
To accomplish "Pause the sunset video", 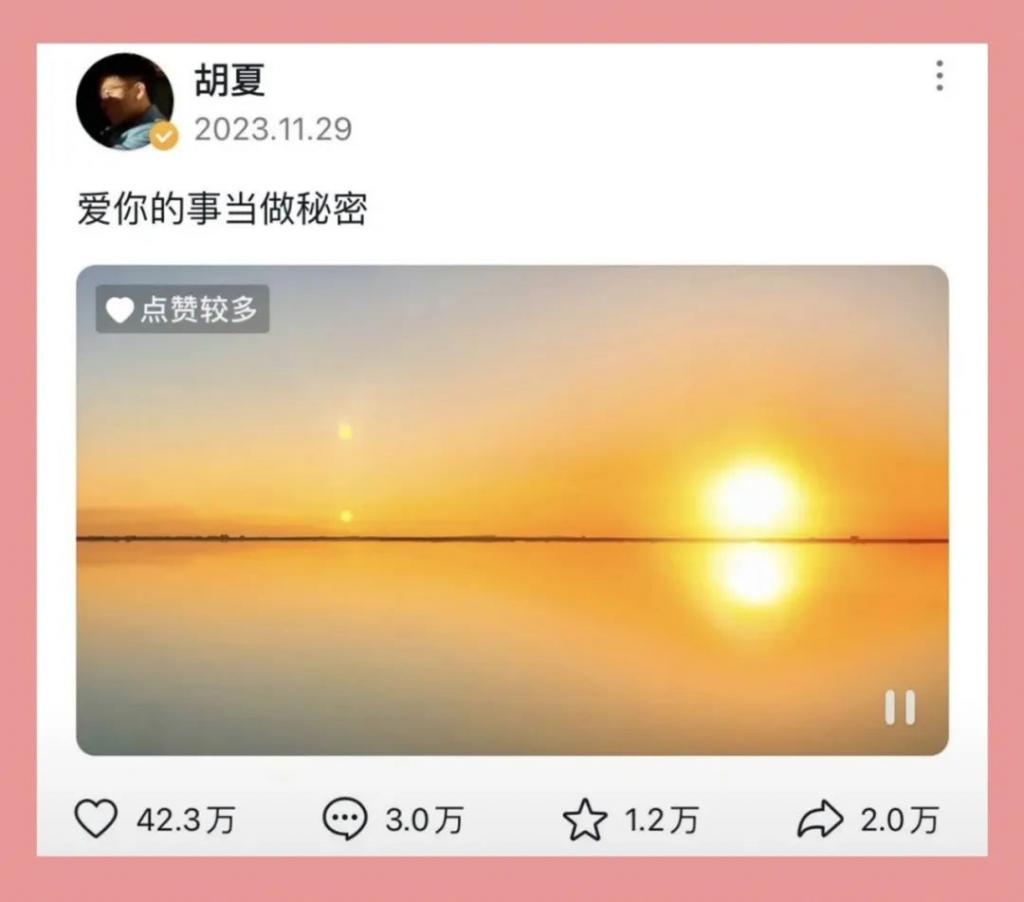I will 899,708.
